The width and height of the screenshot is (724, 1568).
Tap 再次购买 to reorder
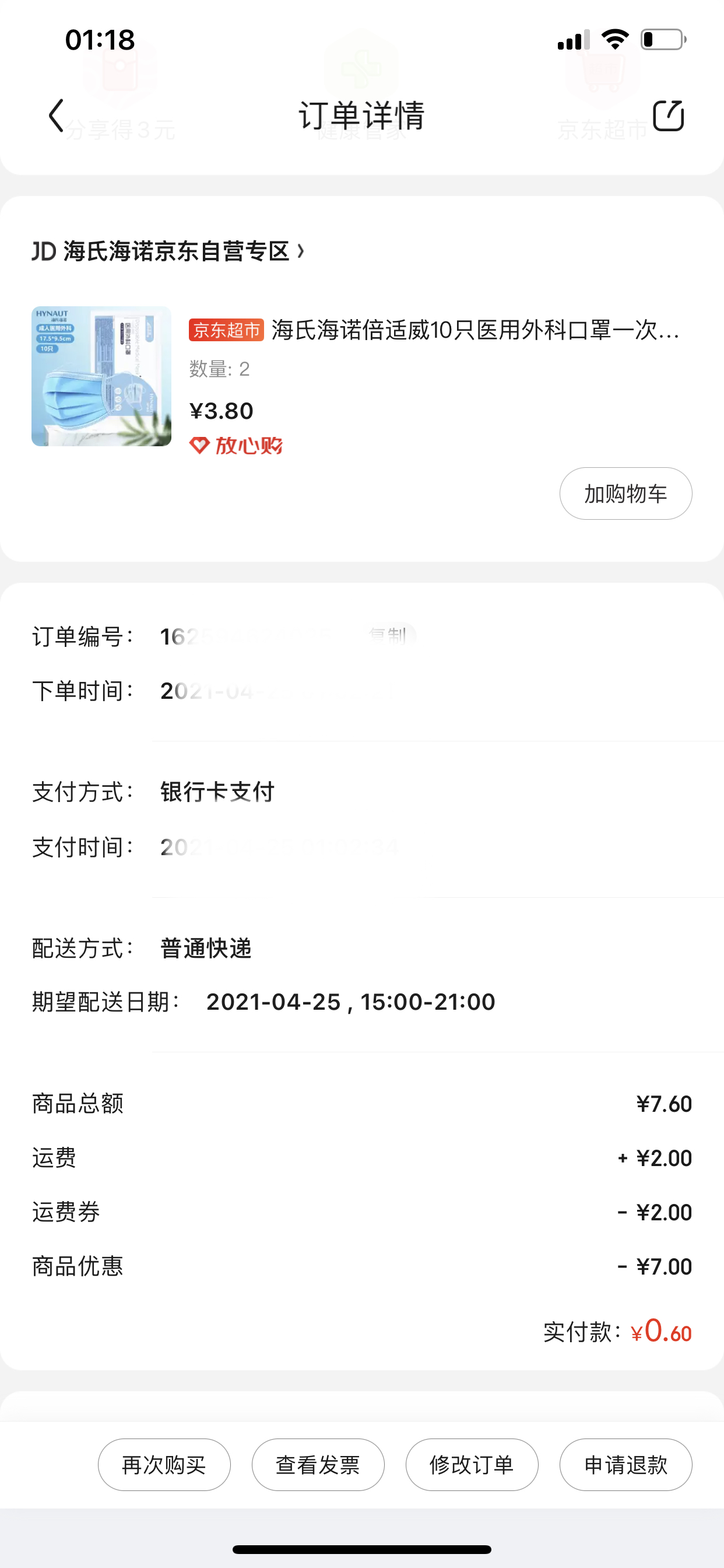164,1465
